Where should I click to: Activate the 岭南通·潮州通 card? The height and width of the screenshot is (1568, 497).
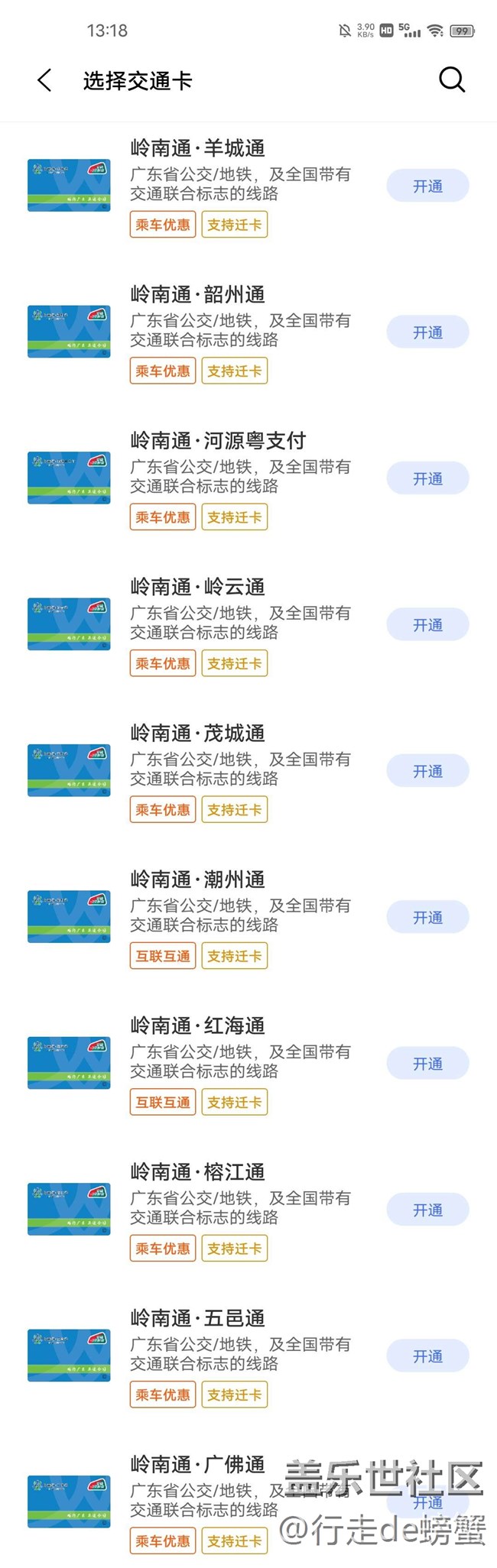[427, 917]
